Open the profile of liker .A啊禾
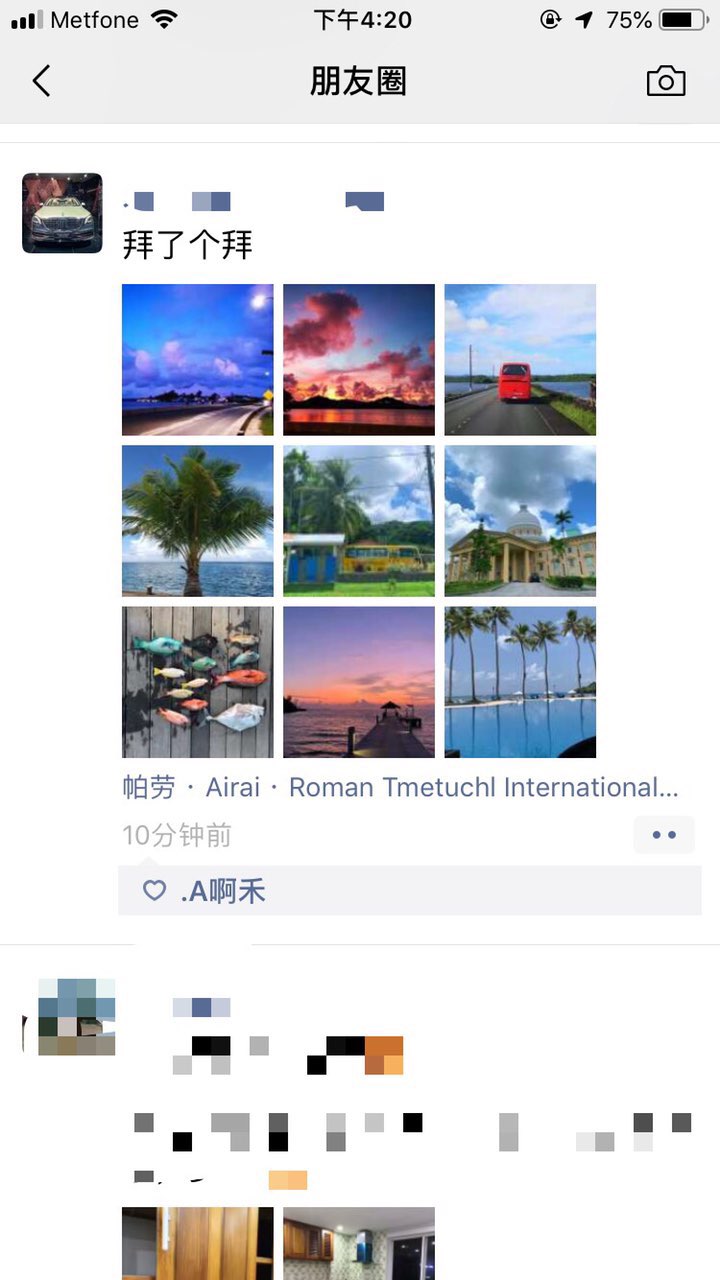The height and width of the screenshot is (1280, 720). pyautogui.click(x=224, y=891)
